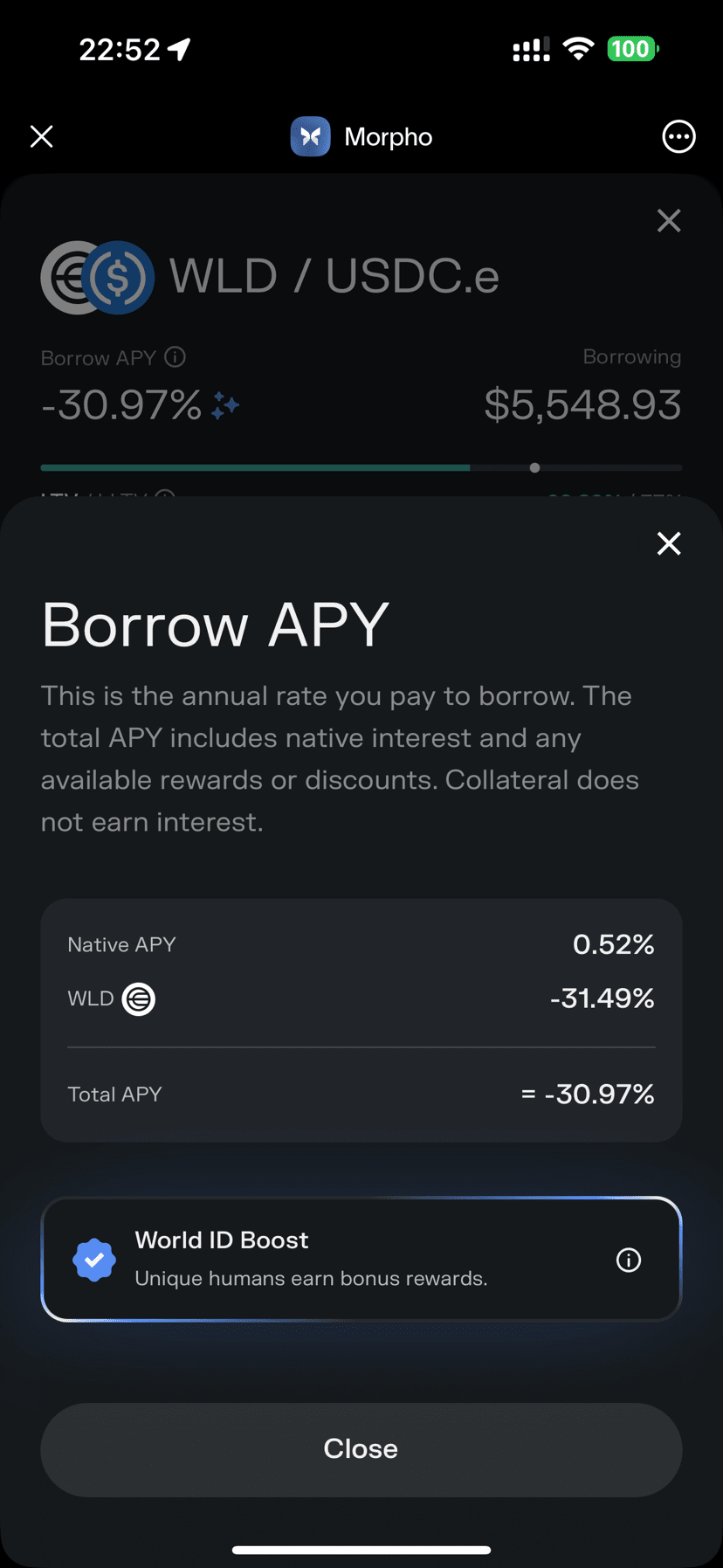723x1568 pixels.
Task: View World ID Boost info icon details
Action: [x=629, y=1260]
